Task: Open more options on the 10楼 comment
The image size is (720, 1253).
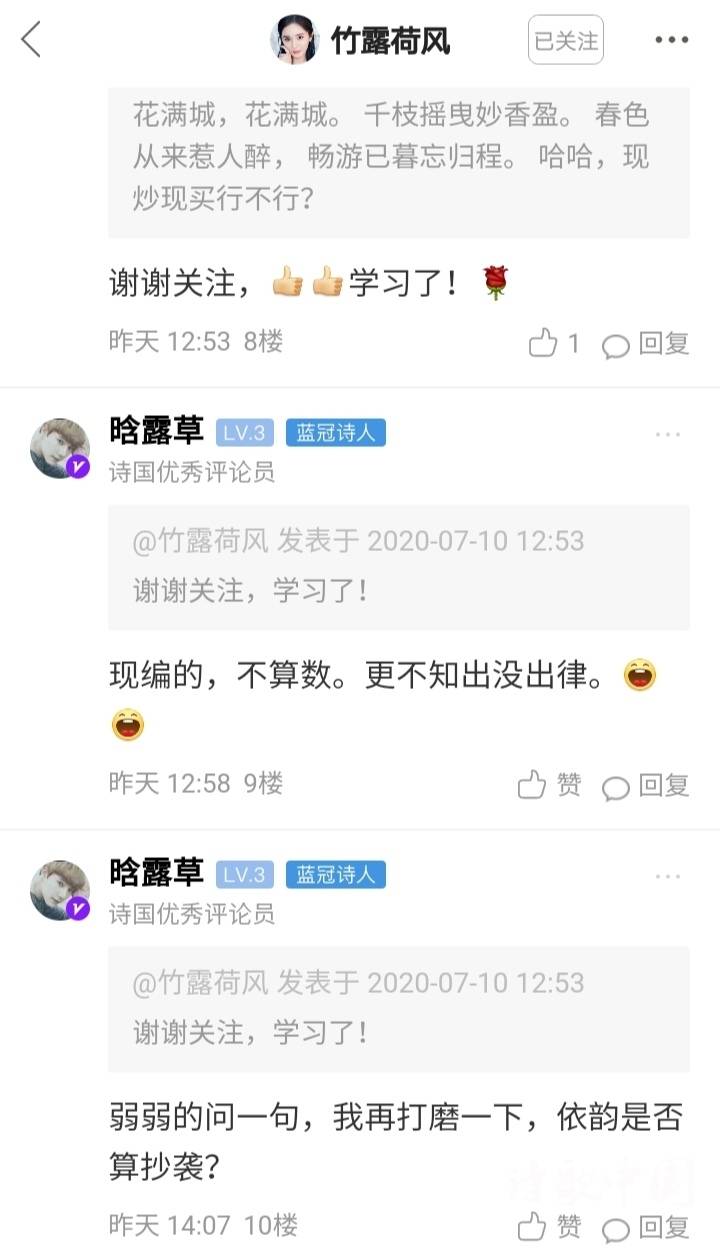Action: pos(668,877)
